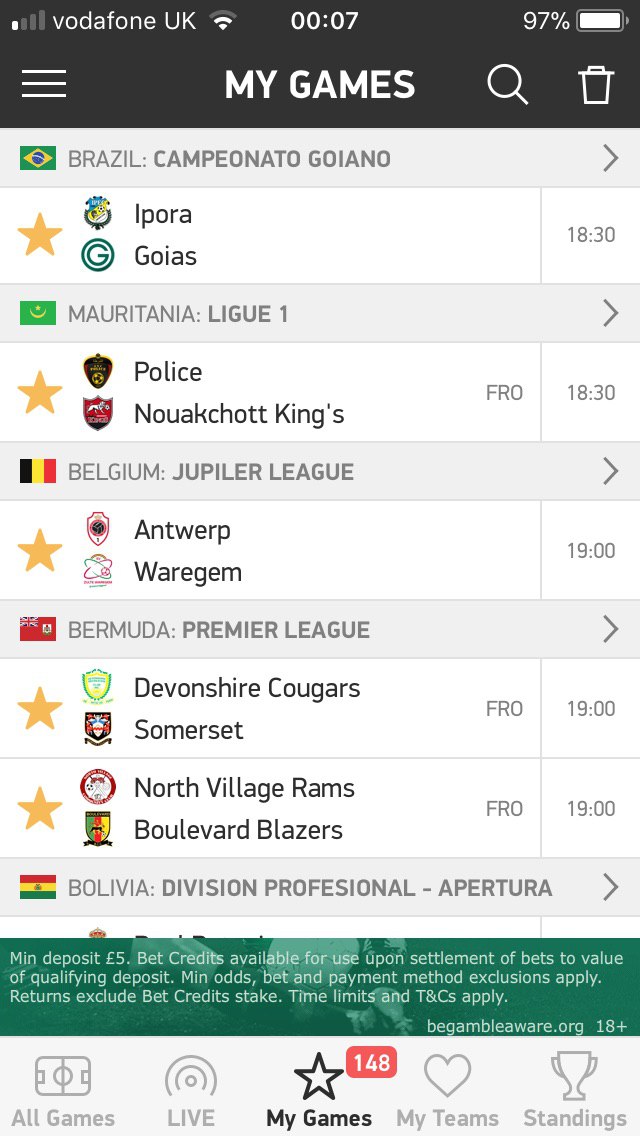Open Mauritania Ligue 1 league header
Screen dimensions: 640x1136
click(320, 314)
